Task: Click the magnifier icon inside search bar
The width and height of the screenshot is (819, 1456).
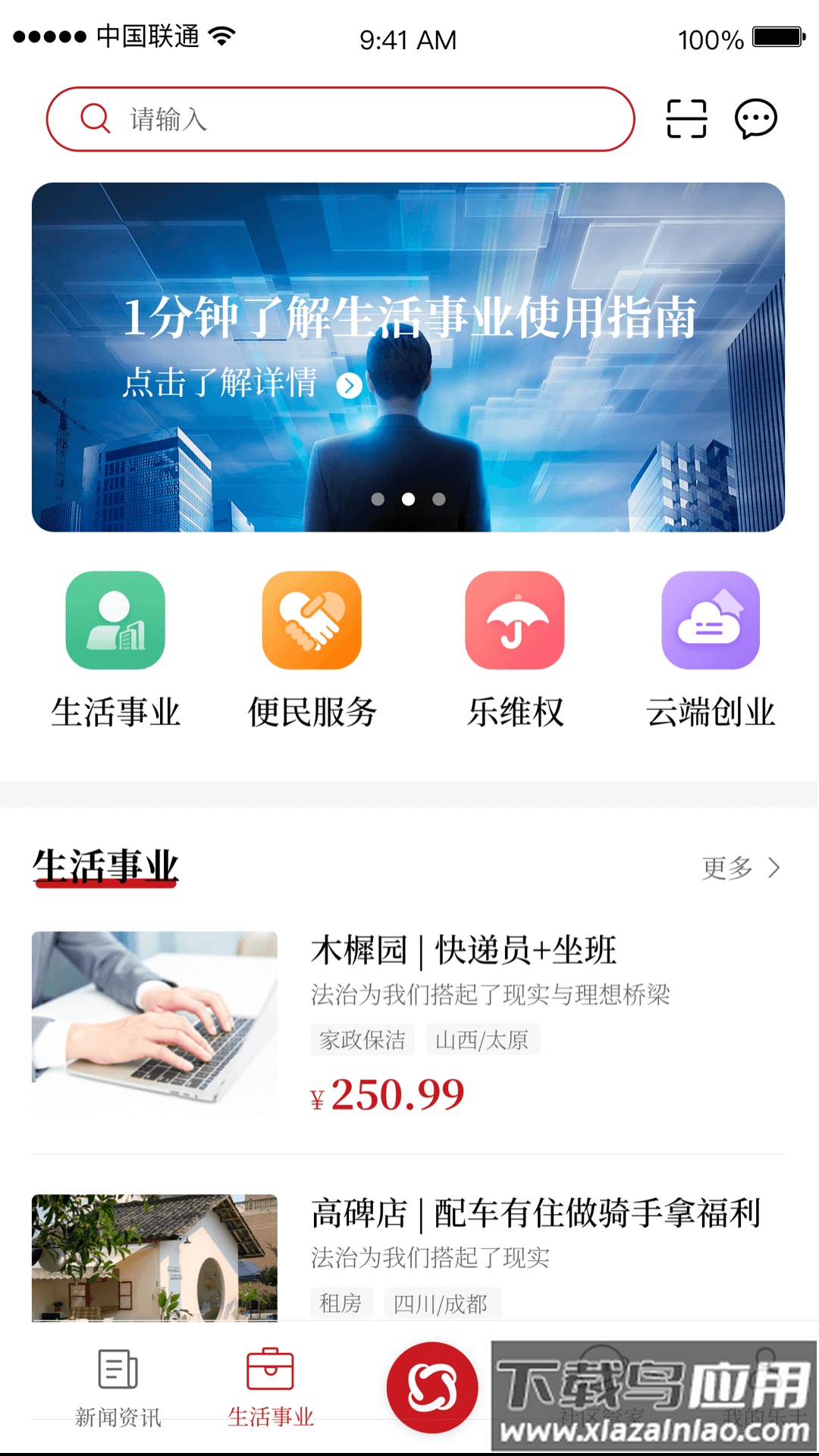Action: 94,119
